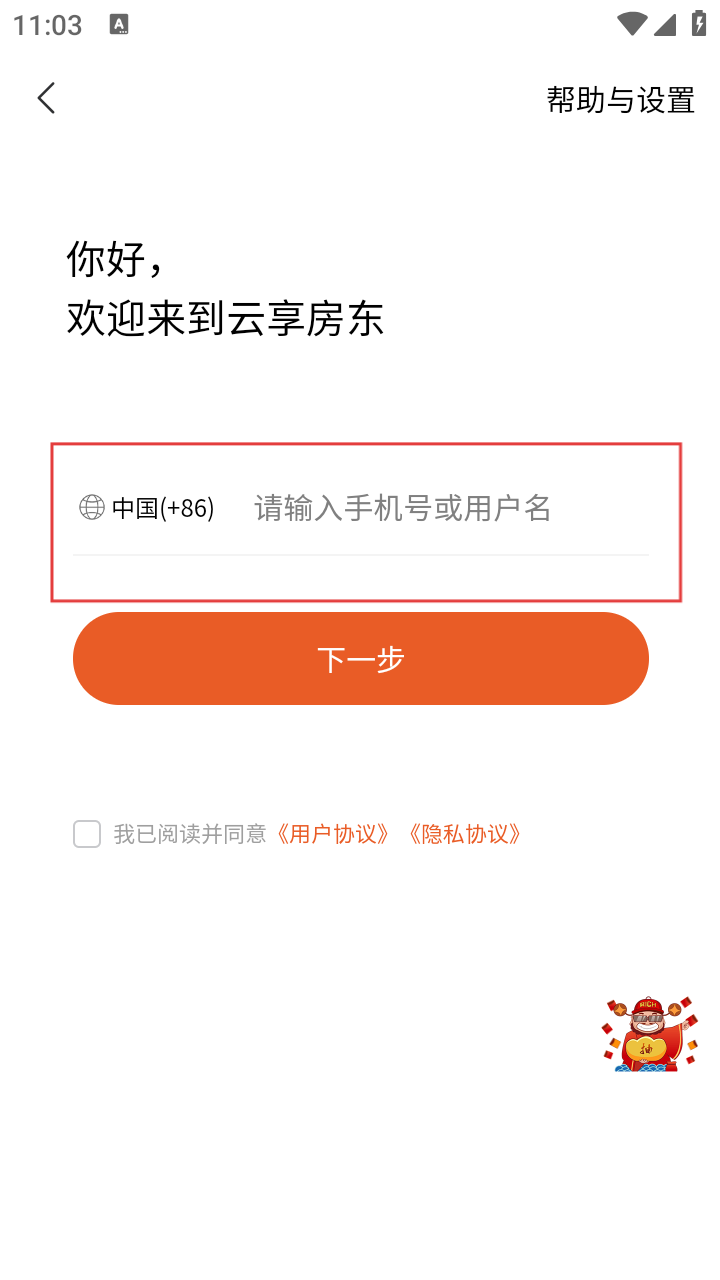Focus the phone number or username field

click(x=440, y=508)
